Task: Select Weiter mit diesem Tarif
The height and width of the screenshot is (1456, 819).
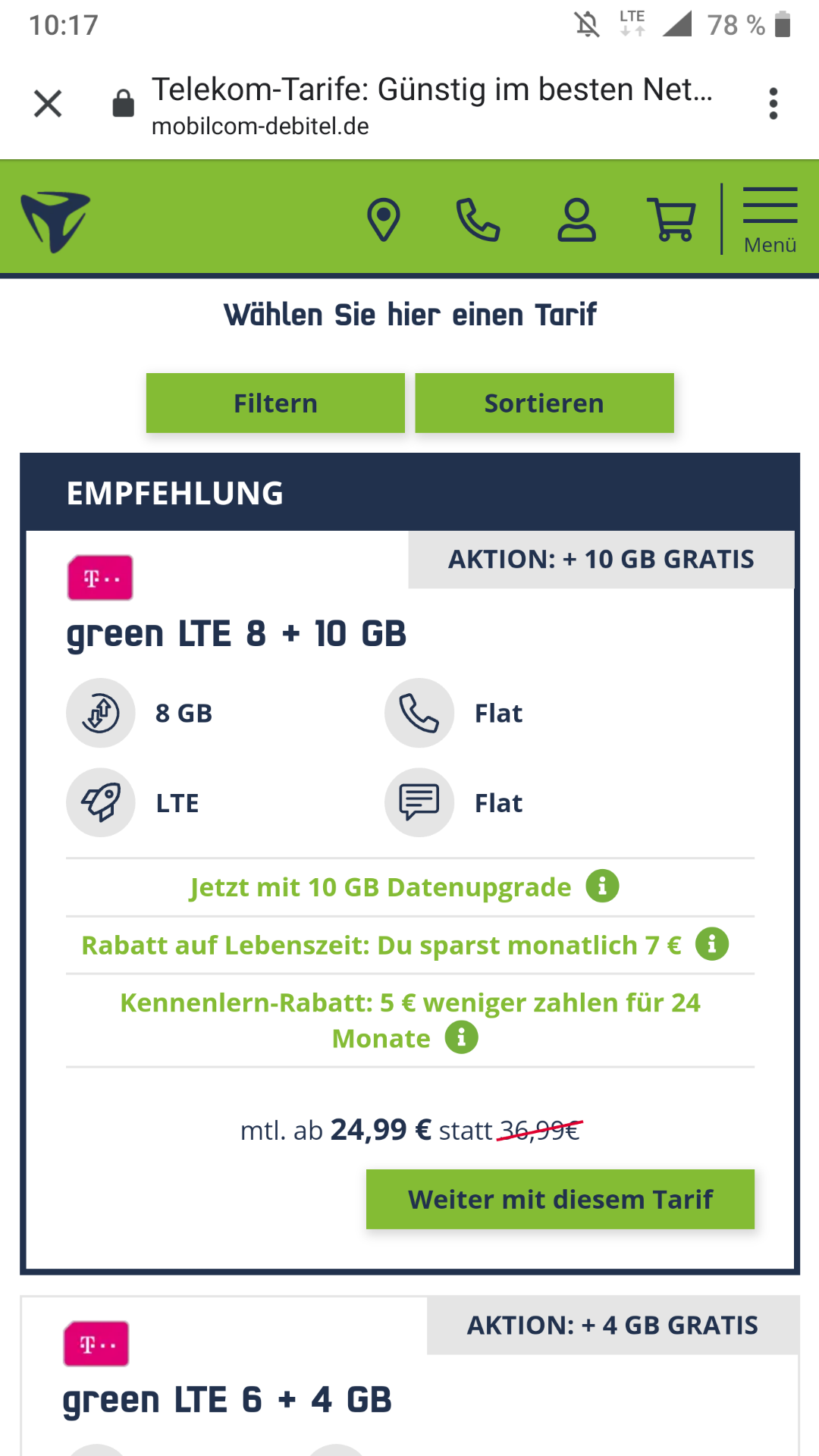Action: [x=560, y=1199]
